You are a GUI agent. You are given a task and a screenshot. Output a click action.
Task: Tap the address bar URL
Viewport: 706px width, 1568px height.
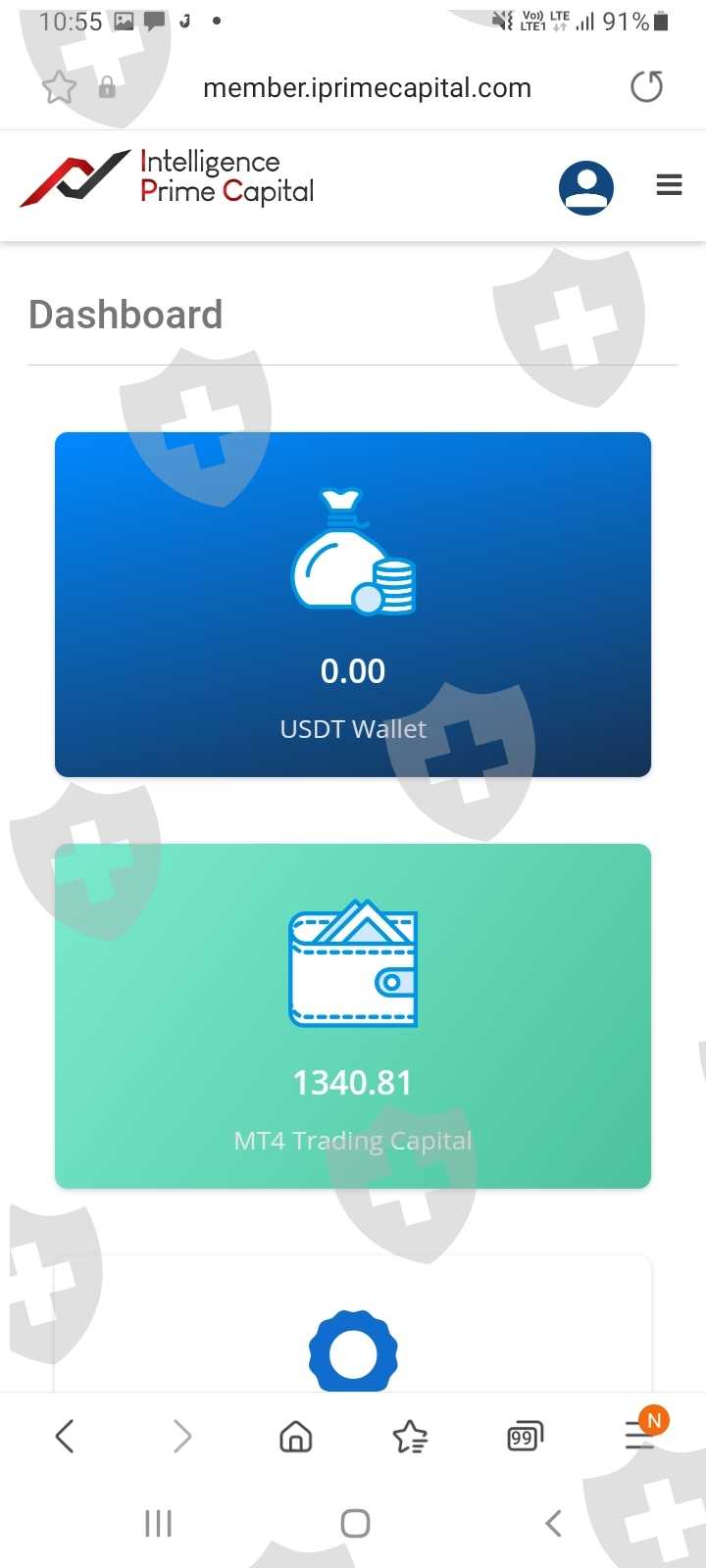367,88
